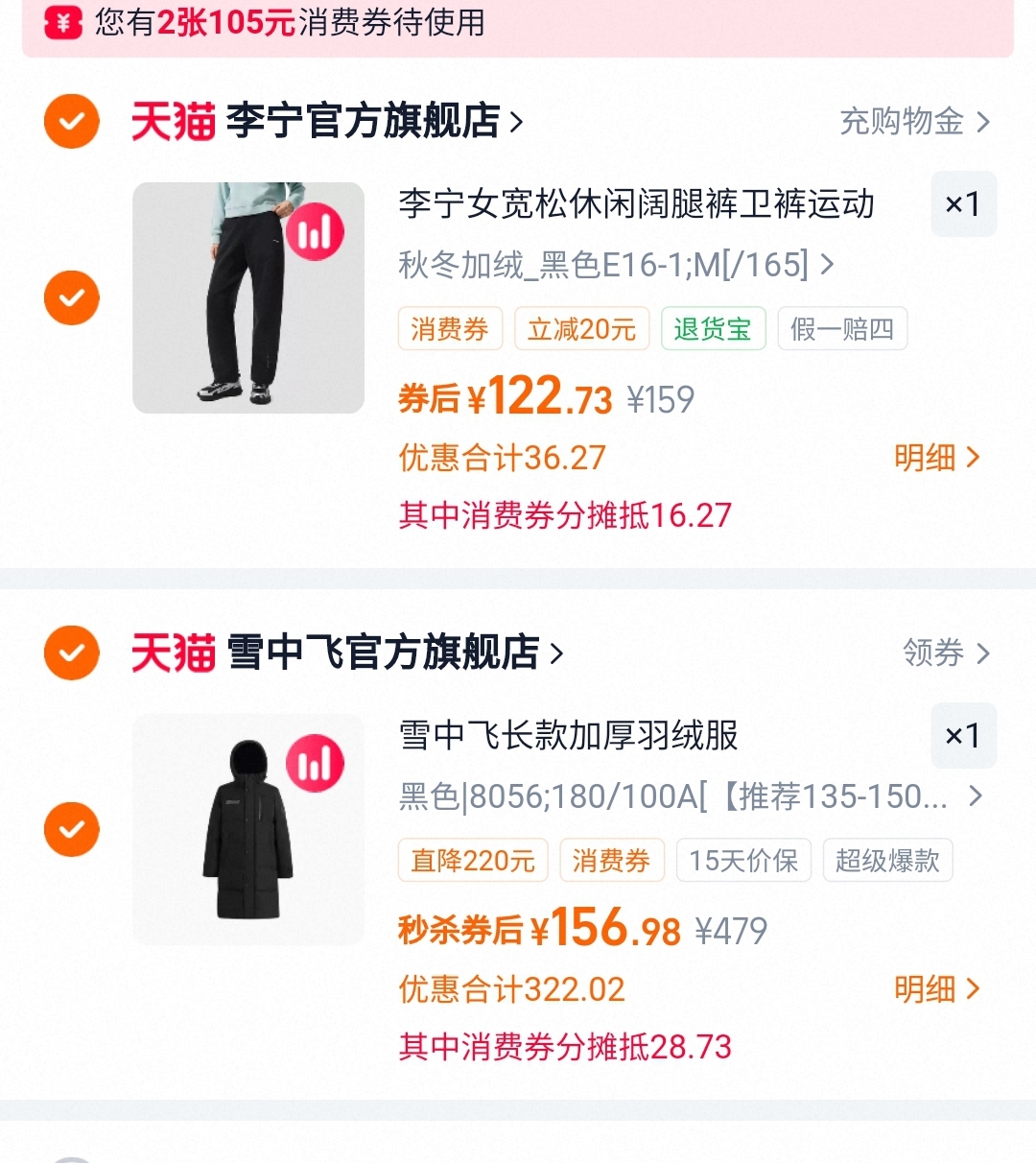Open the 李宁 pants product image
The image size is (1036, 1163).
pyautogui.click(x=248, y=297)
